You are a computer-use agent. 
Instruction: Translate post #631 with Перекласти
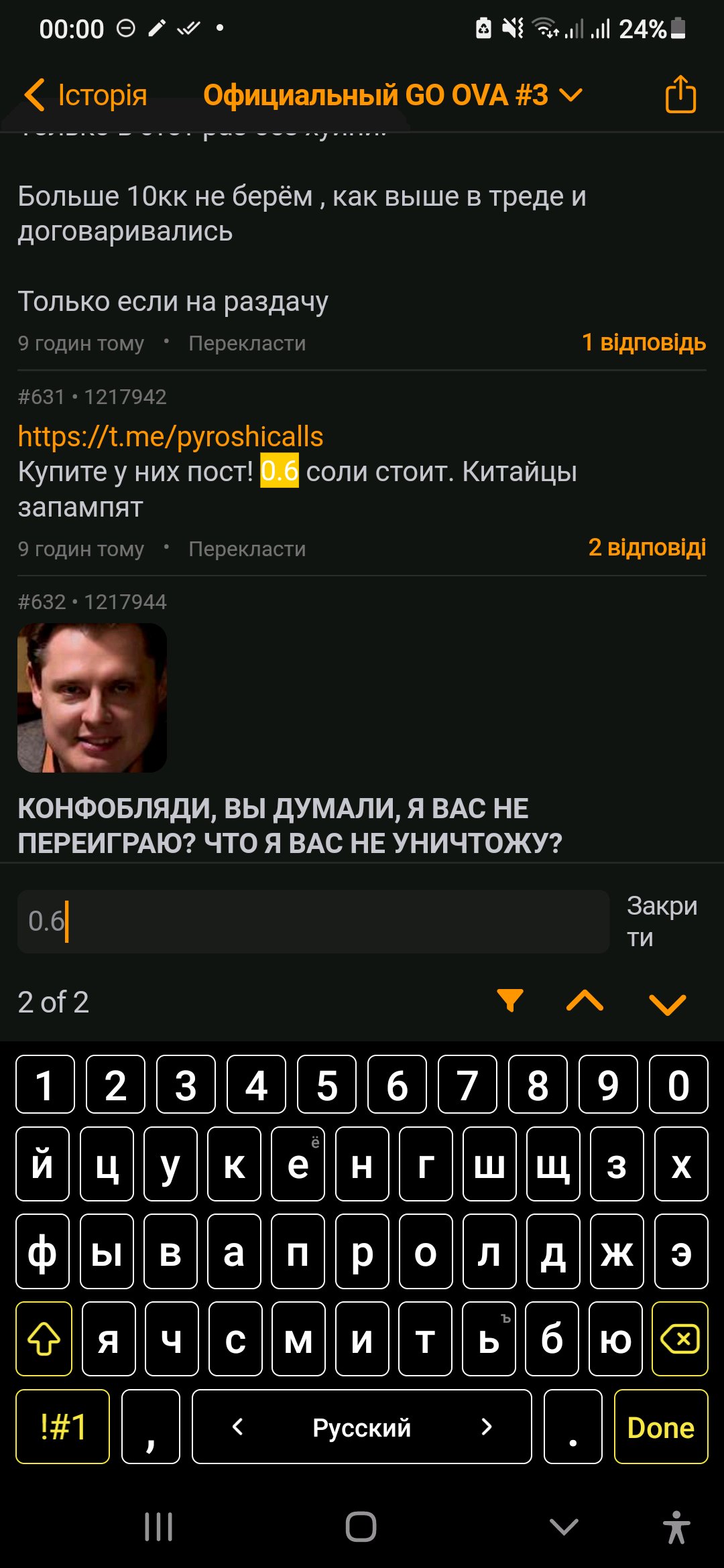(247, 549)
